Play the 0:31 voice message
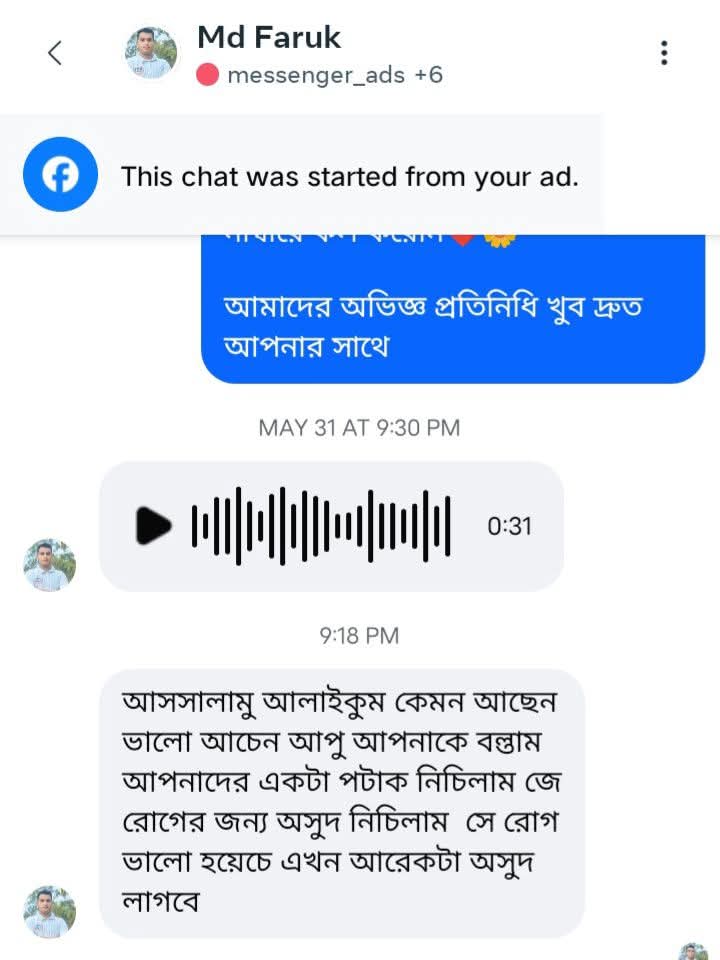Viewport: 720px width, 960px height. click(154, 525)
